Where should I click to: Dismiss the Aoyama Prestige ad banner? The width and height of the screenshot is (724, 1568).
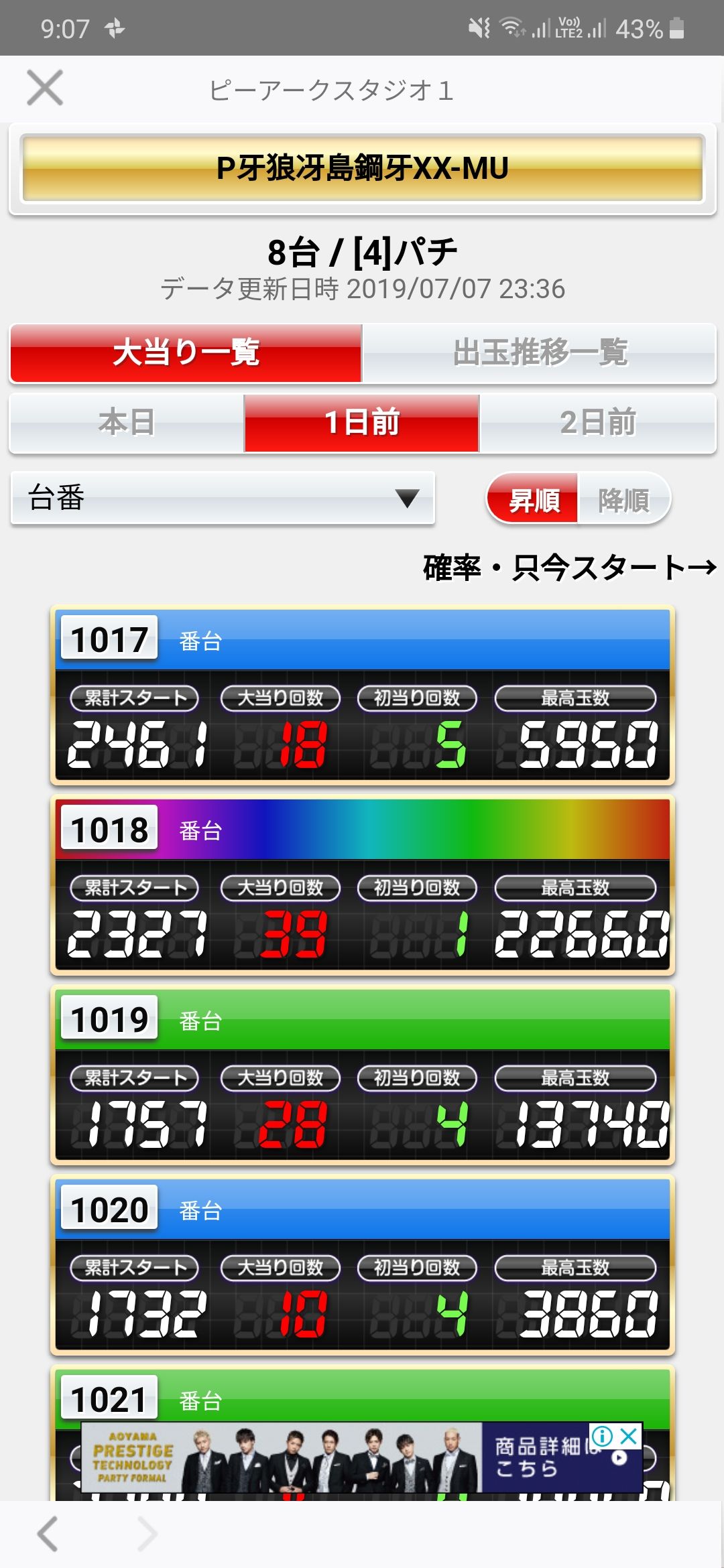(629, 1435)
